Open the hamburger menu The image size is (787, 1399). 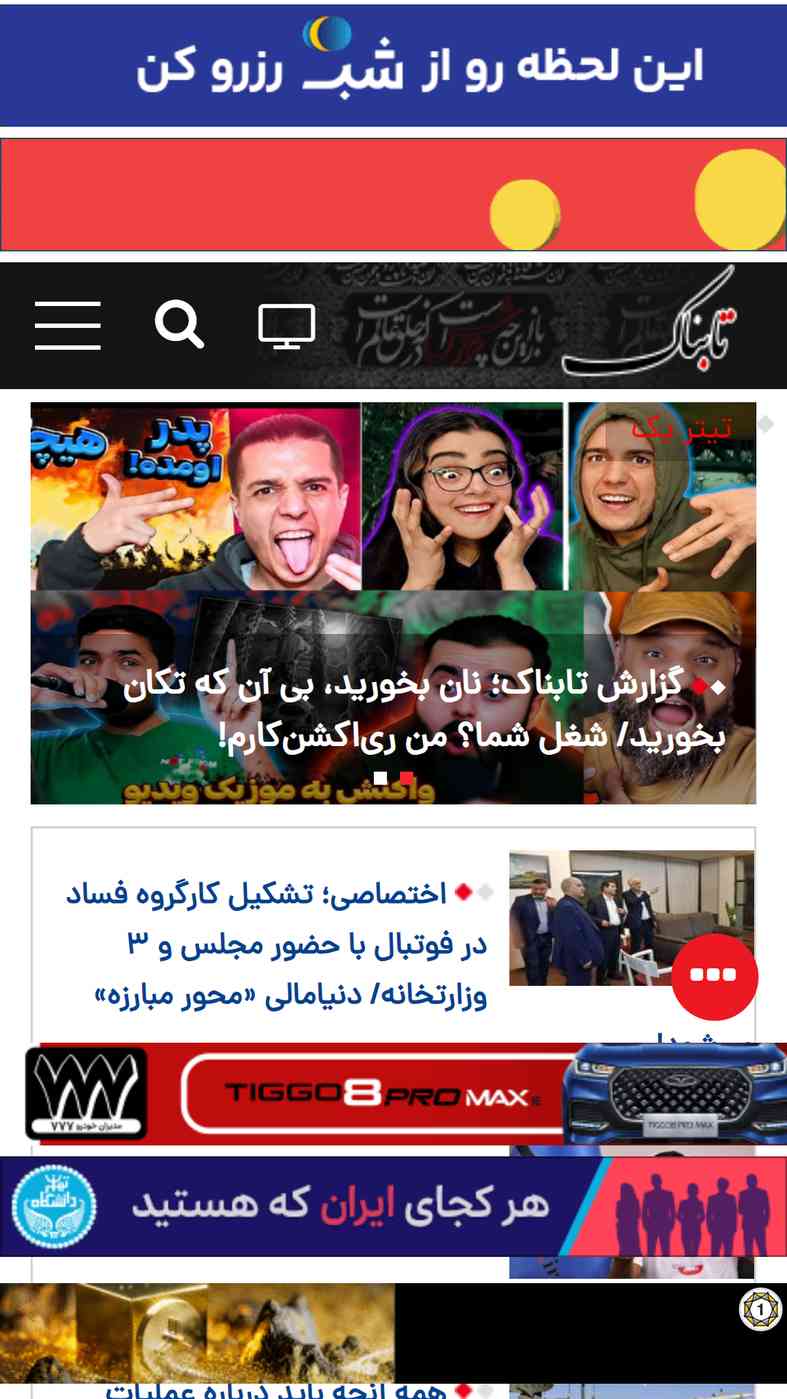tap(68, 325)
